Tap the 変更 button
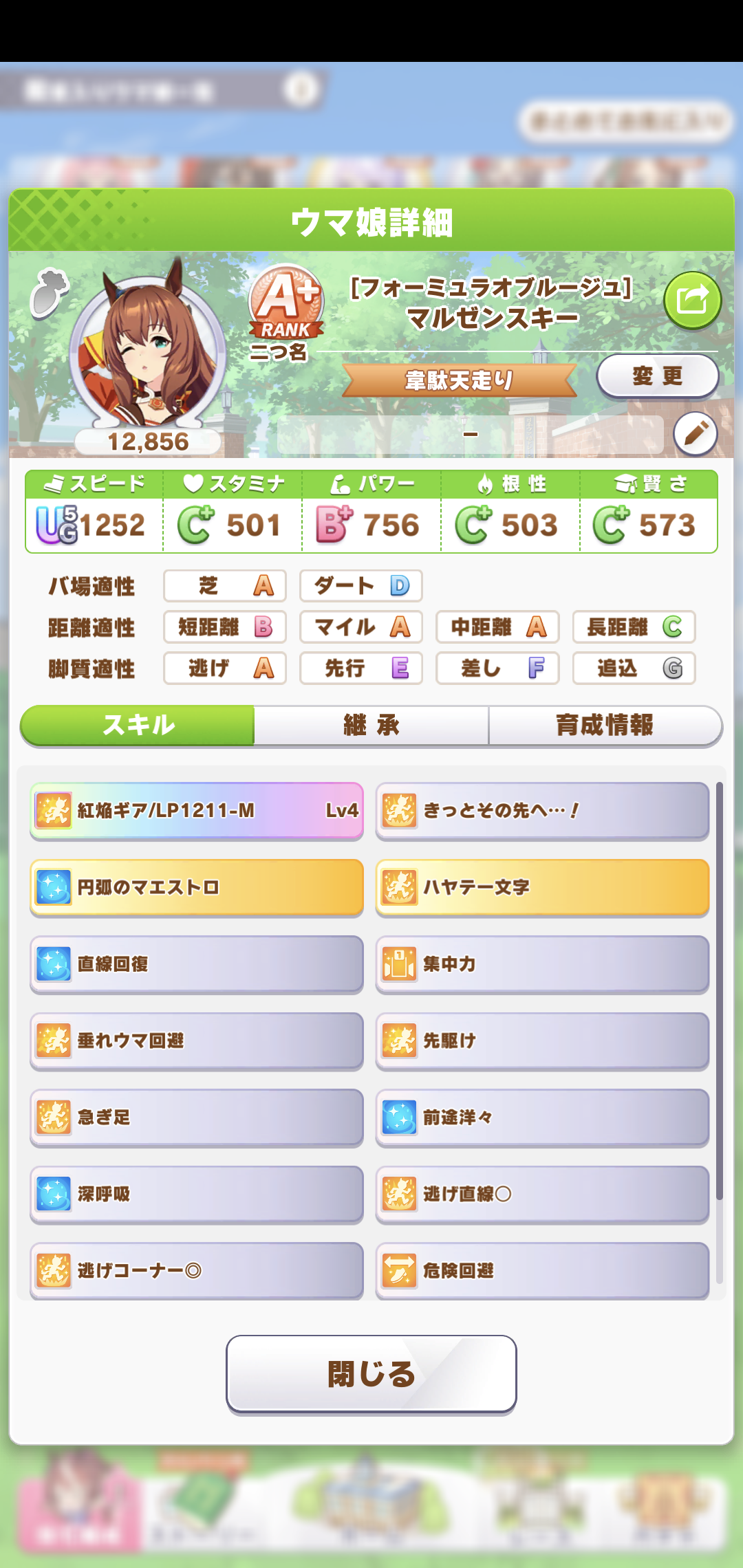The image size is (743, 1568). pyautogui.click(x=658, y=376)
